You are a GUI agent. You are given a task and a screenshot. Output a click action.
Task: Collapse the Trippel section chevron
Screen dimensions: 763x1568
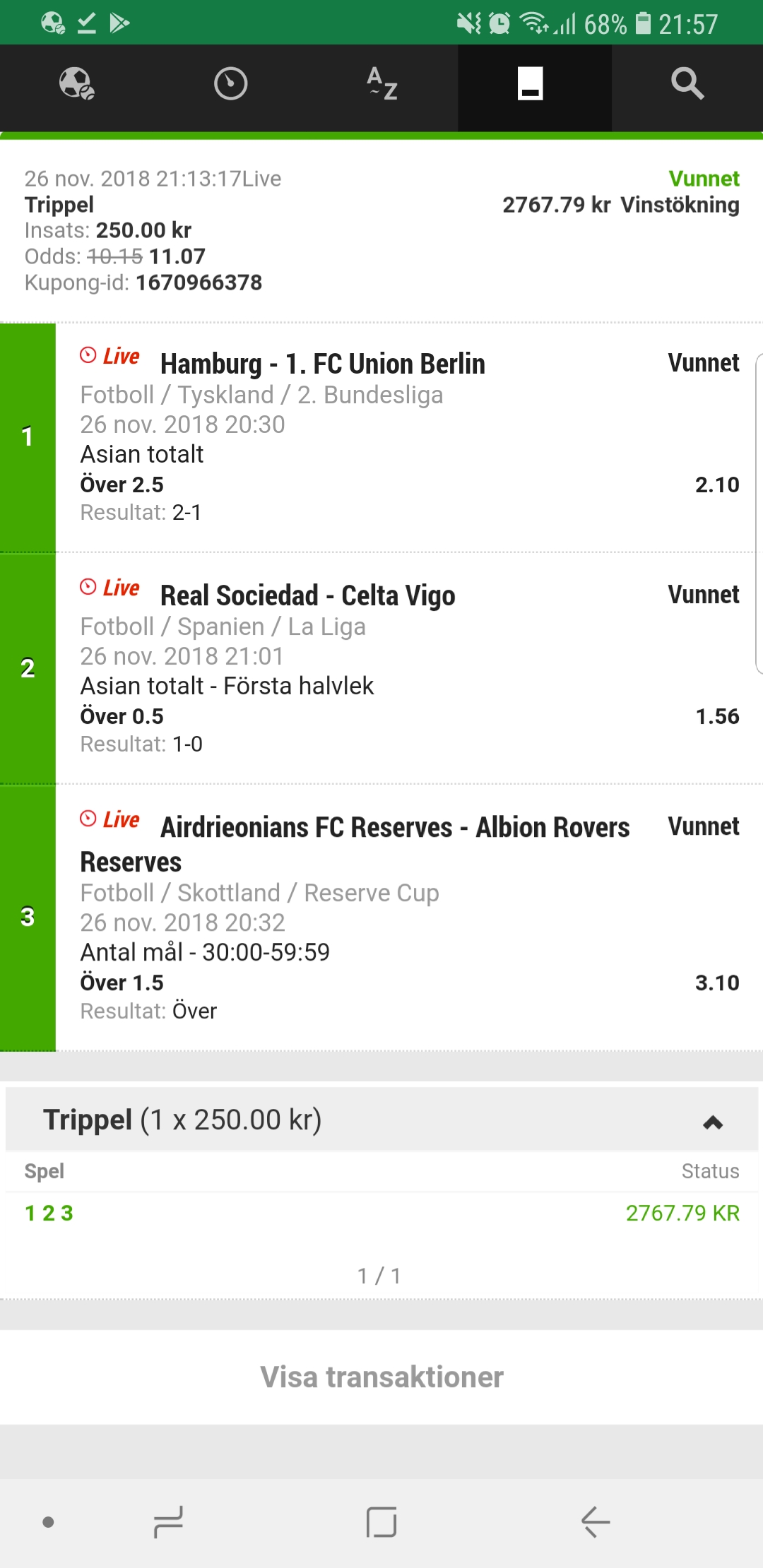[713, 1122]
